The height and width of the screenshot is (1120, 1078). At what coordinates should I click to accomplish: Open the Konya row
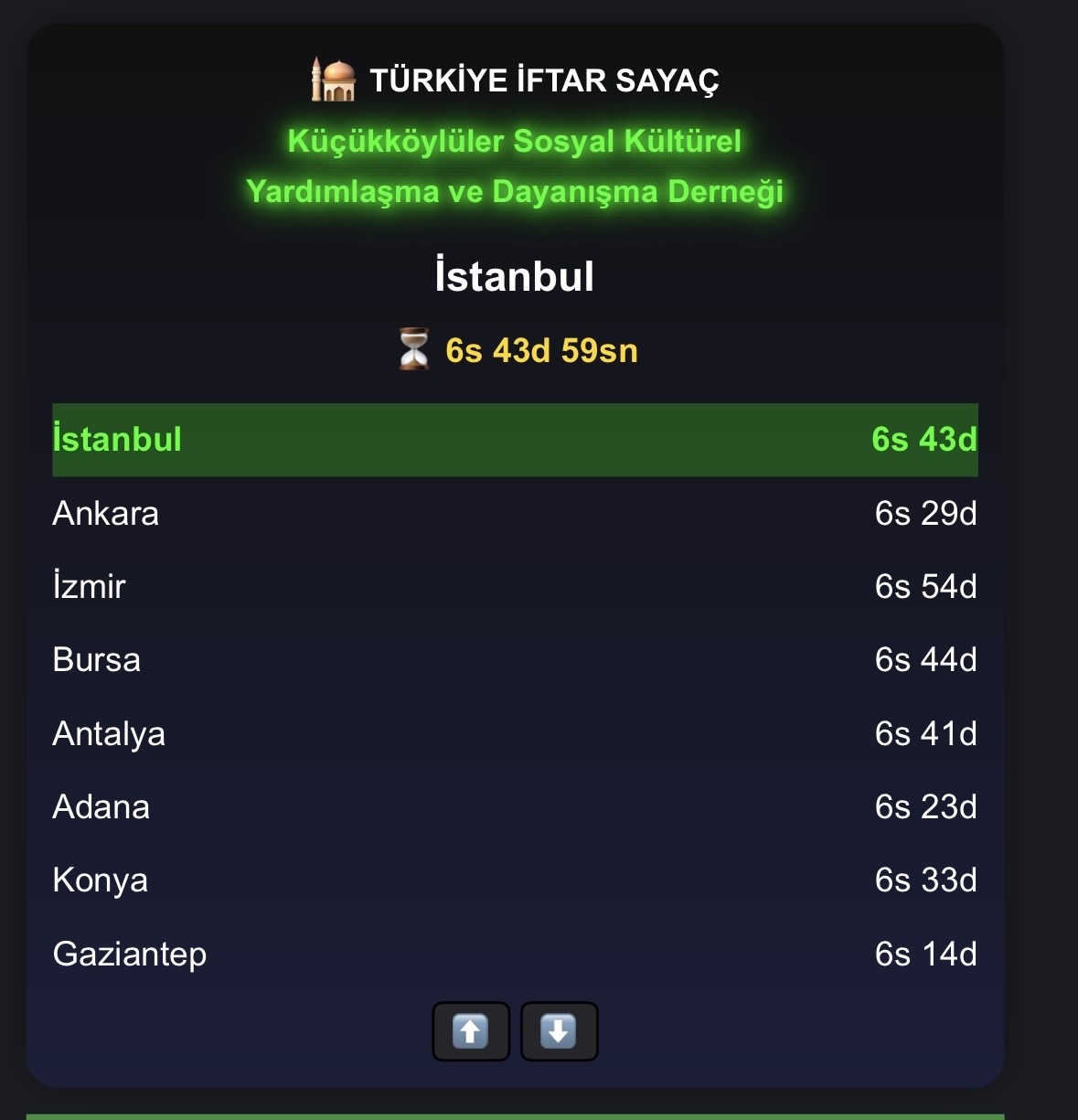click(515, 880)
